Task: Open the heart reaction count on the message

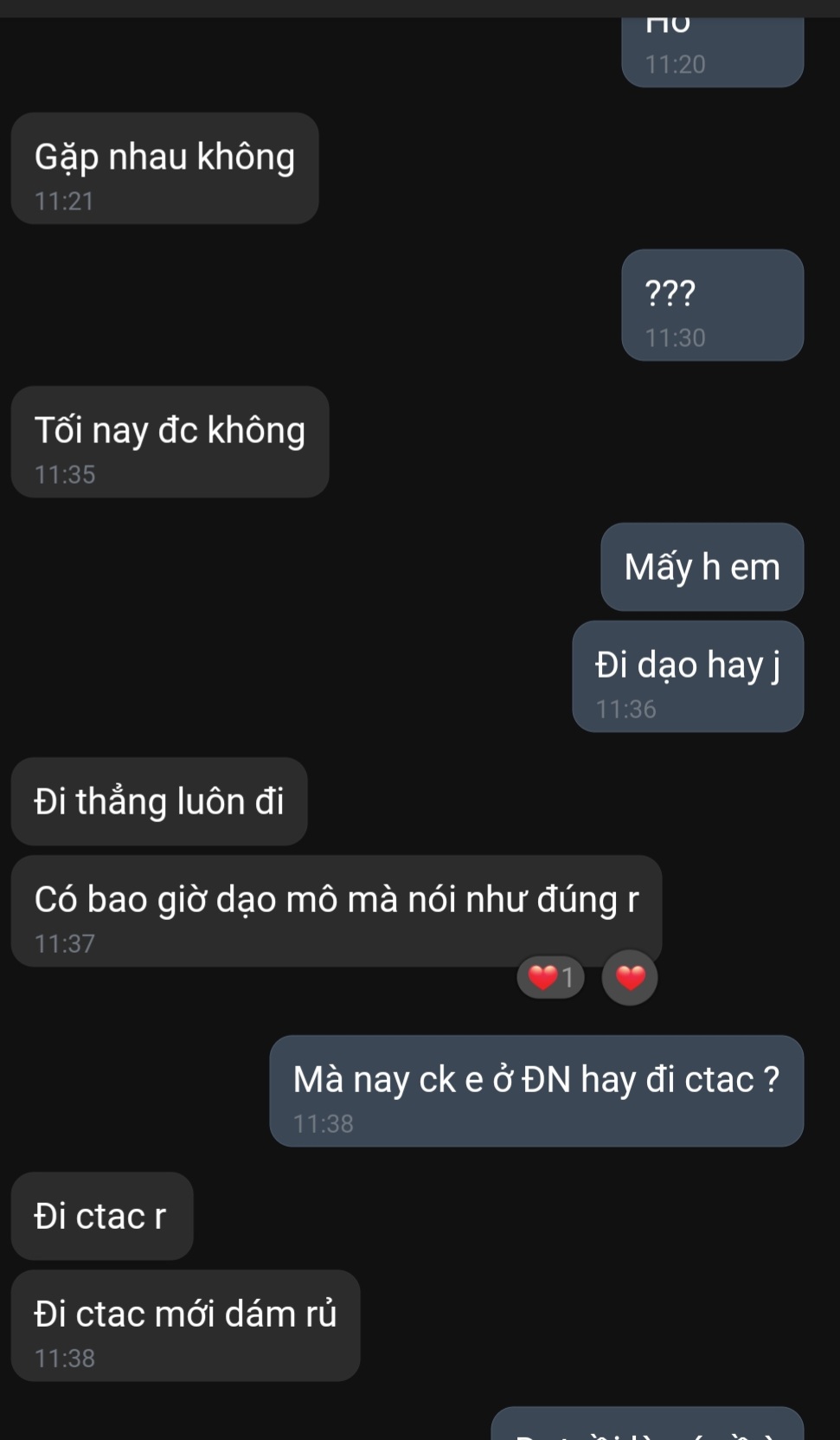Action: click(551, 978)
